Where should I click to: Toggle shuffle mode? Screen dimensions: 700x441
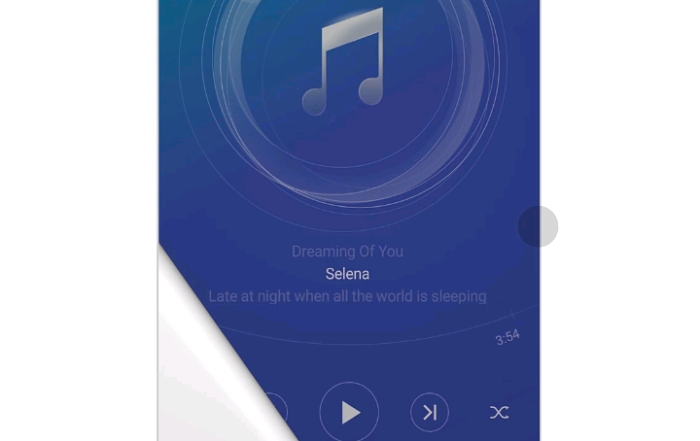point(499,412)
